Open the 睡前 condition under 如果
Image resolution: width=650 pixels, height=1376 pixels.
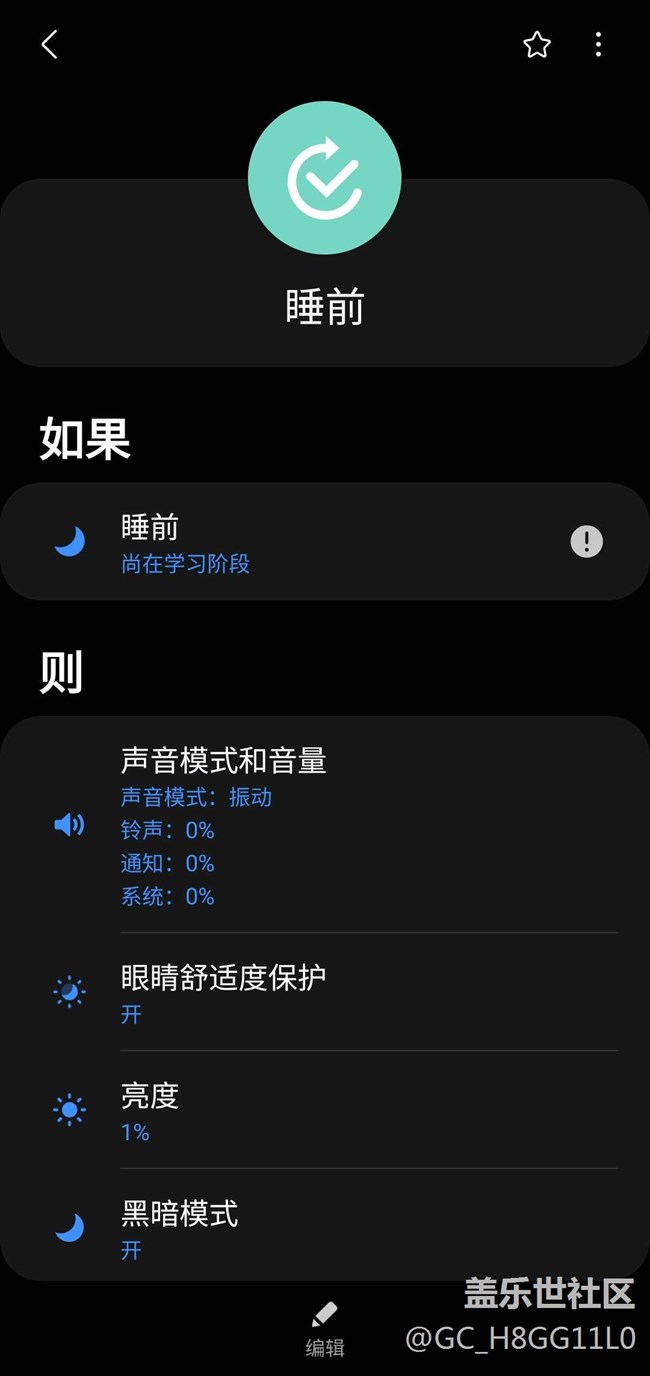pyautogui.click(x=300, y=542)
